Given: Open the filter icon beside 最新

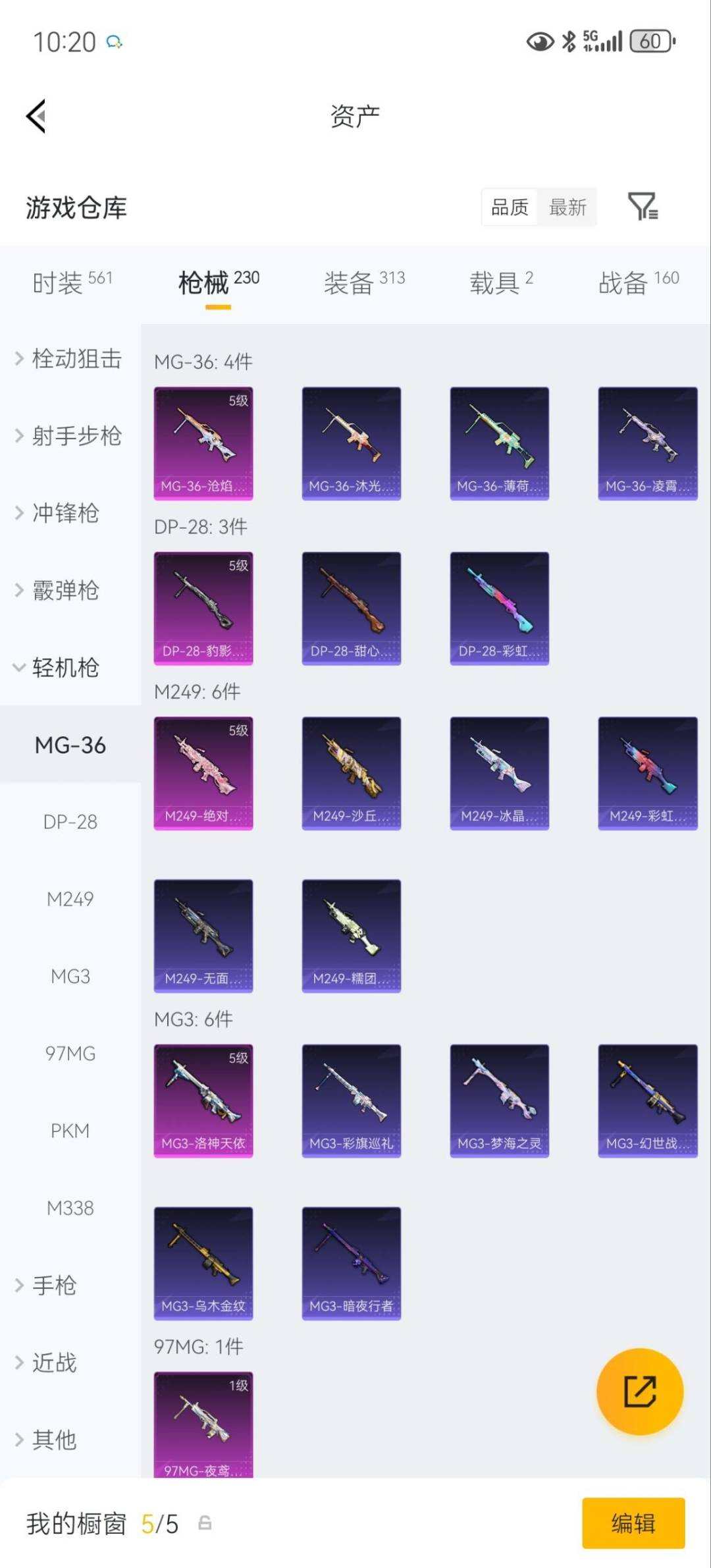Looking at the screenshot, I should (643, 207).
